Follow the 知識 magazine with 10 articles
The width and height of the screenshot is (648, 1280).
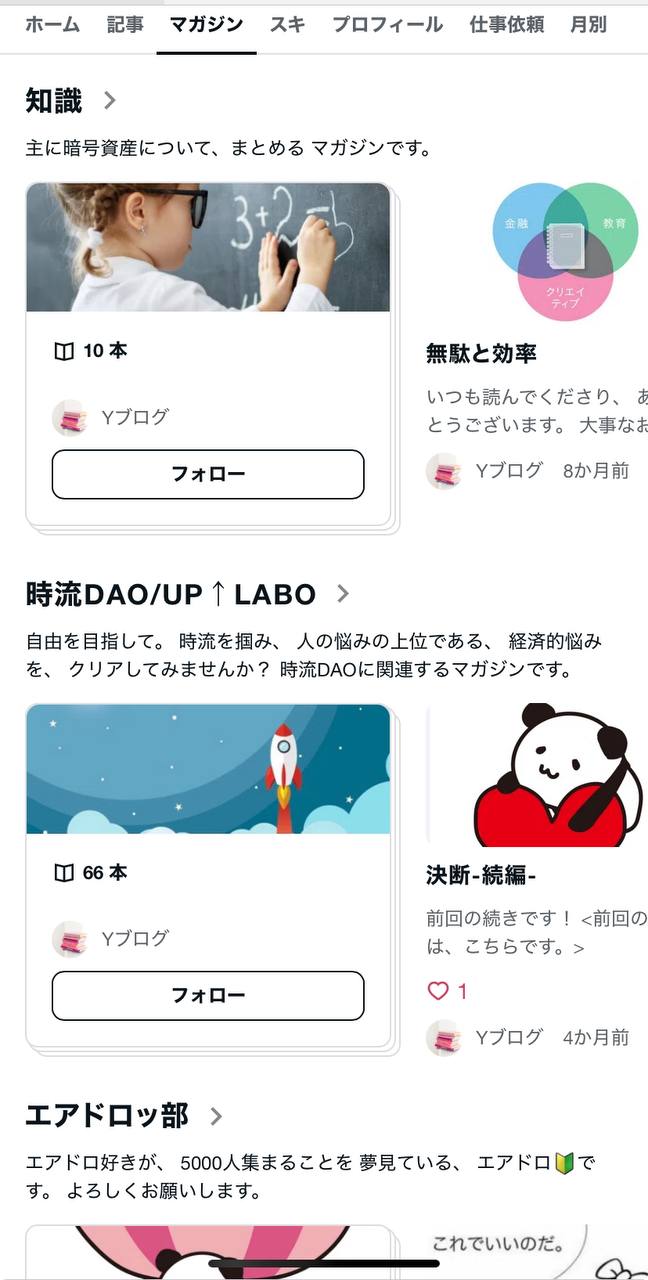click(x=208, y=474)
